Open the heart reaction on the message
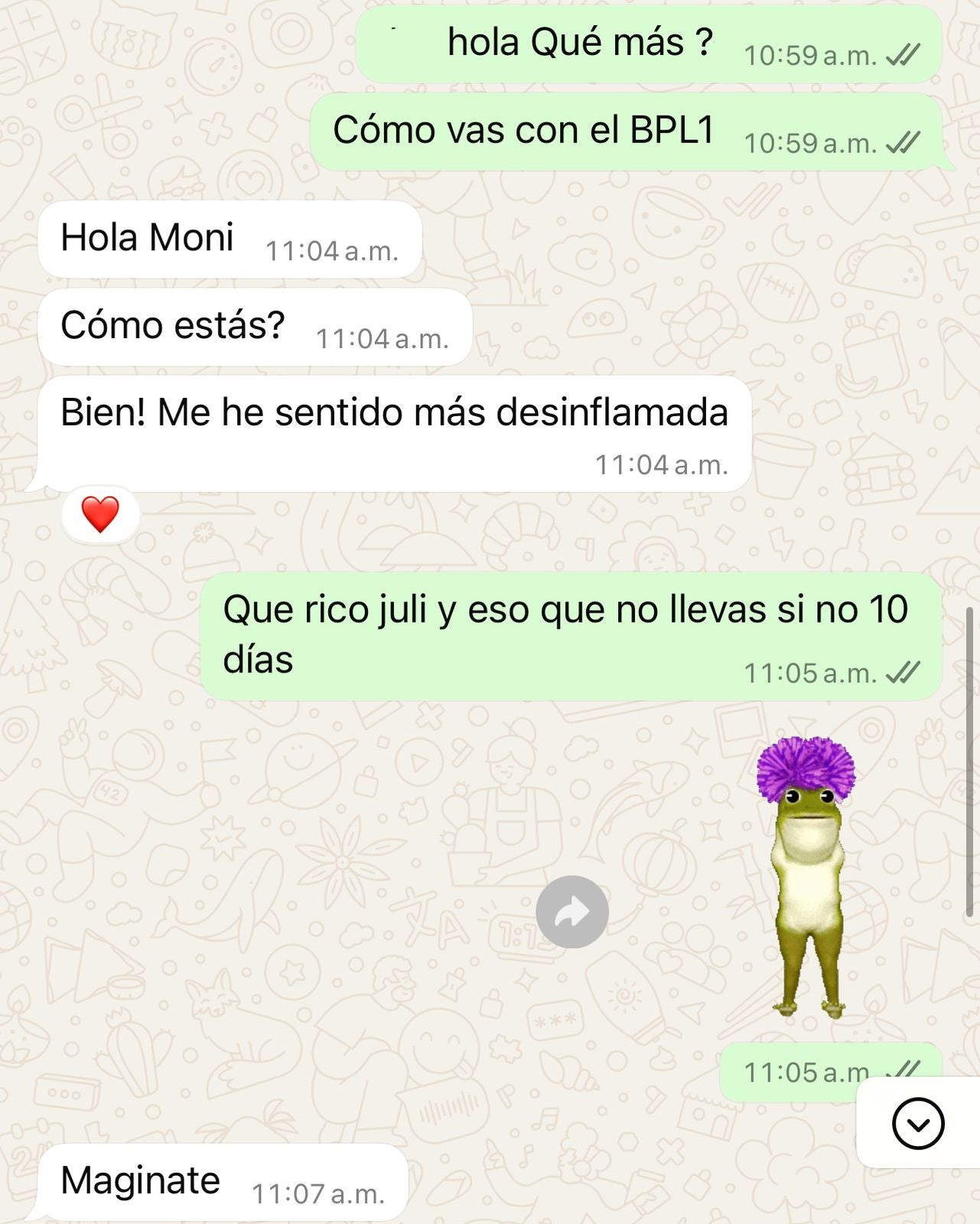 click(100, 514)
